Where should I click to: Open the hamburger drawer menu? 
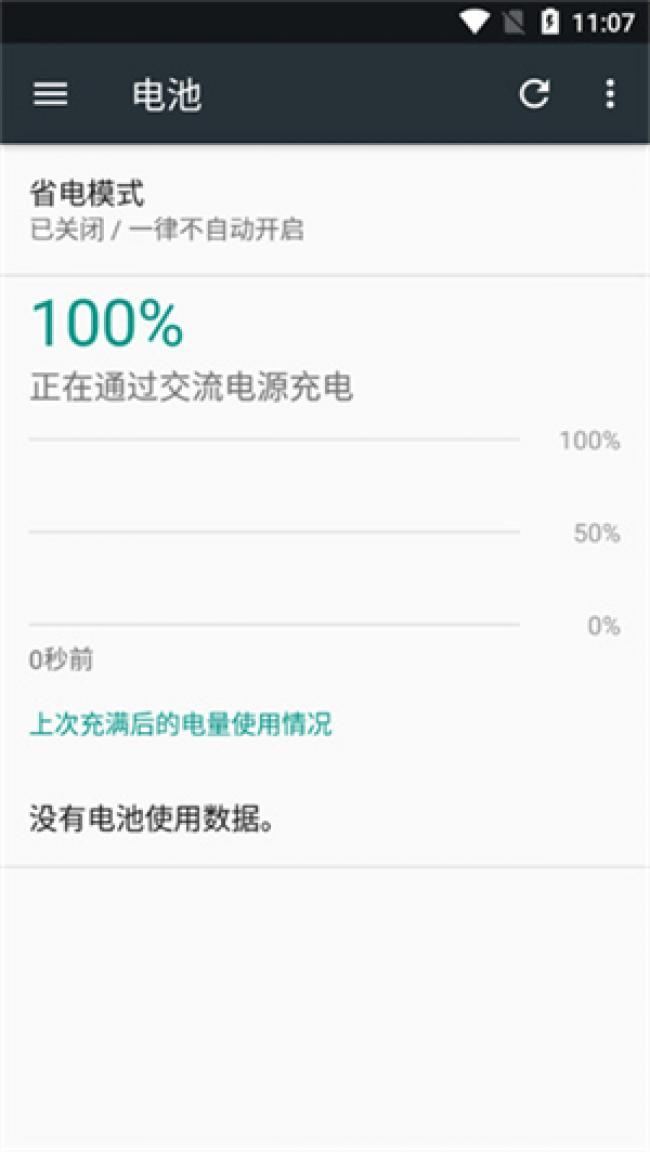click(x=51, y=94)
